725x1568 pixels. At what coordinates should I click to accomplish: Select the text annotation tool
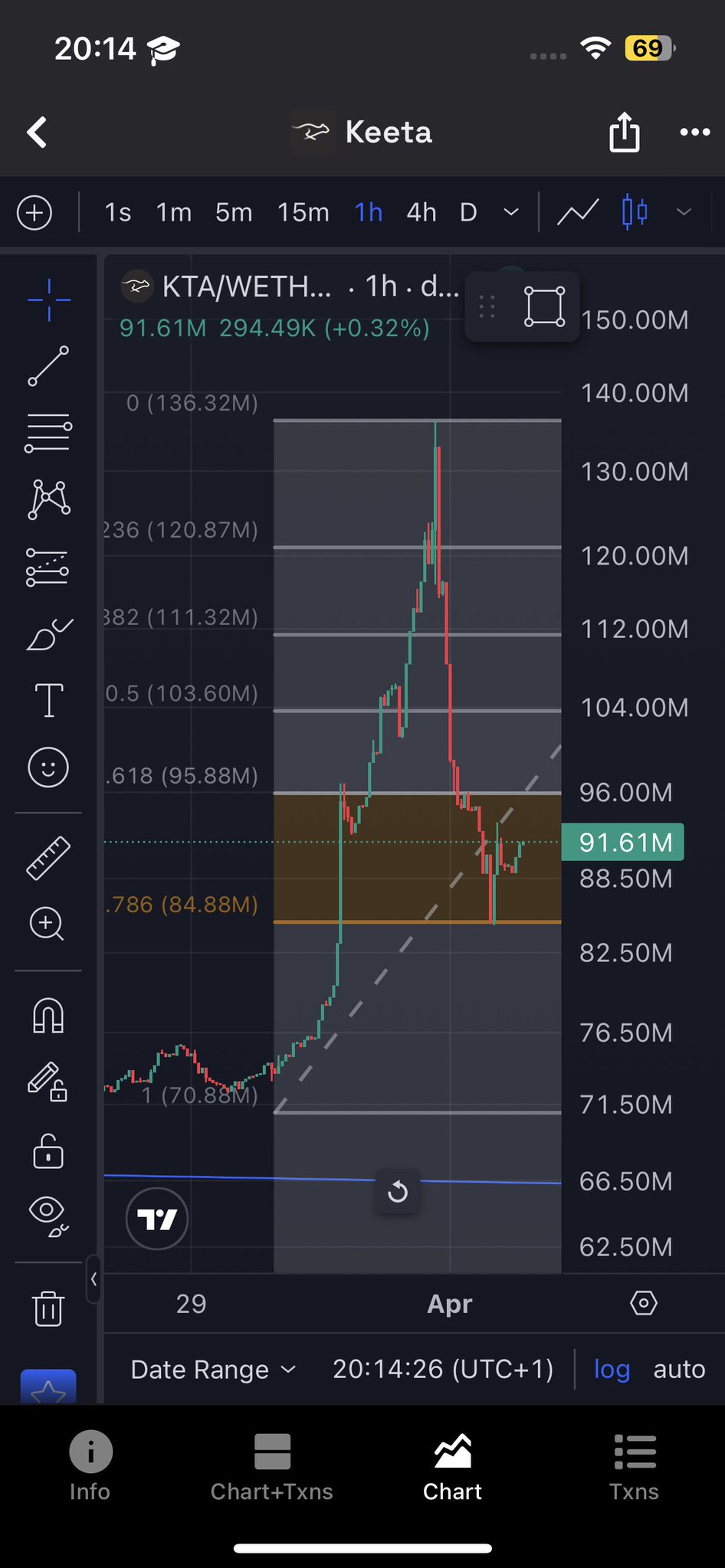coord(48,700)
